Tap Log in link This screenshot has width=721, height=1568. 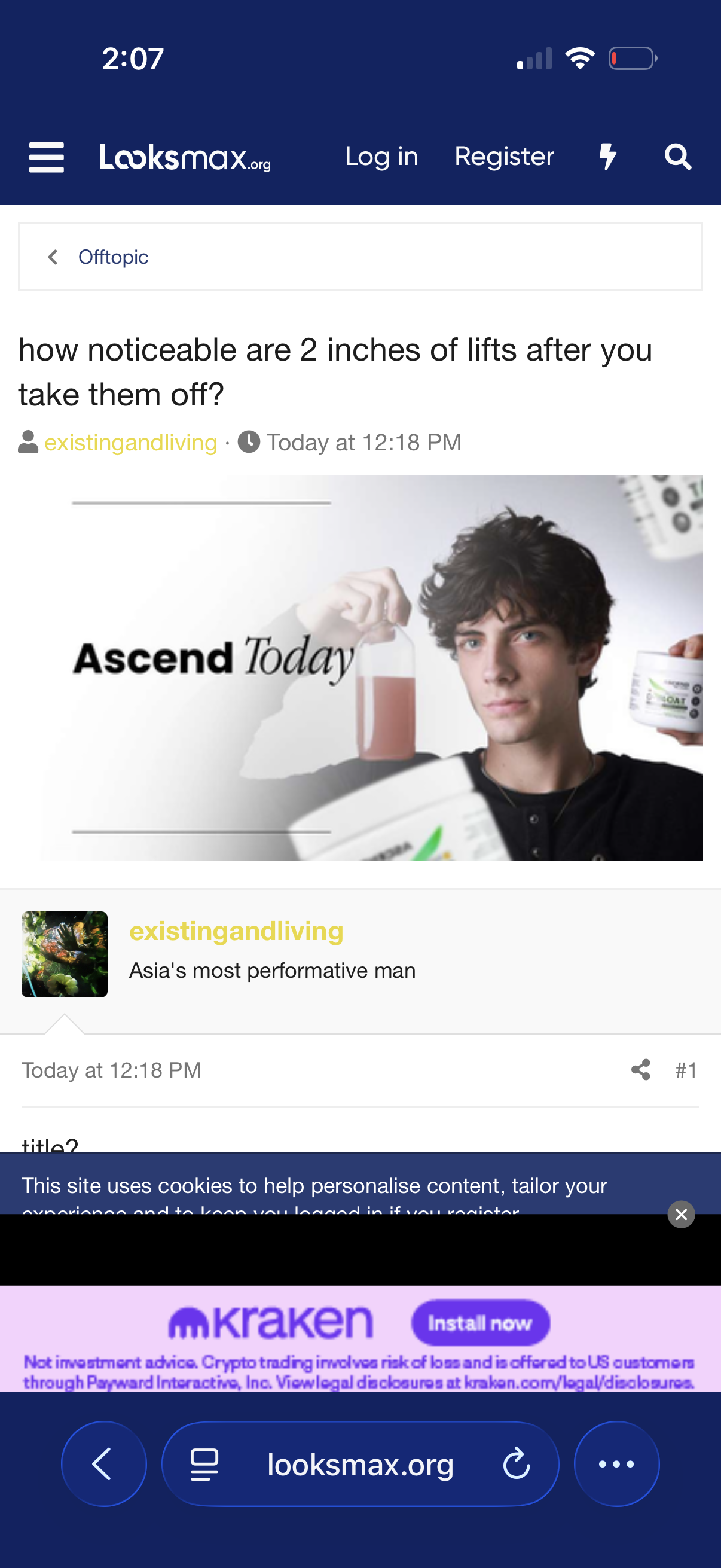click(381, 157)
